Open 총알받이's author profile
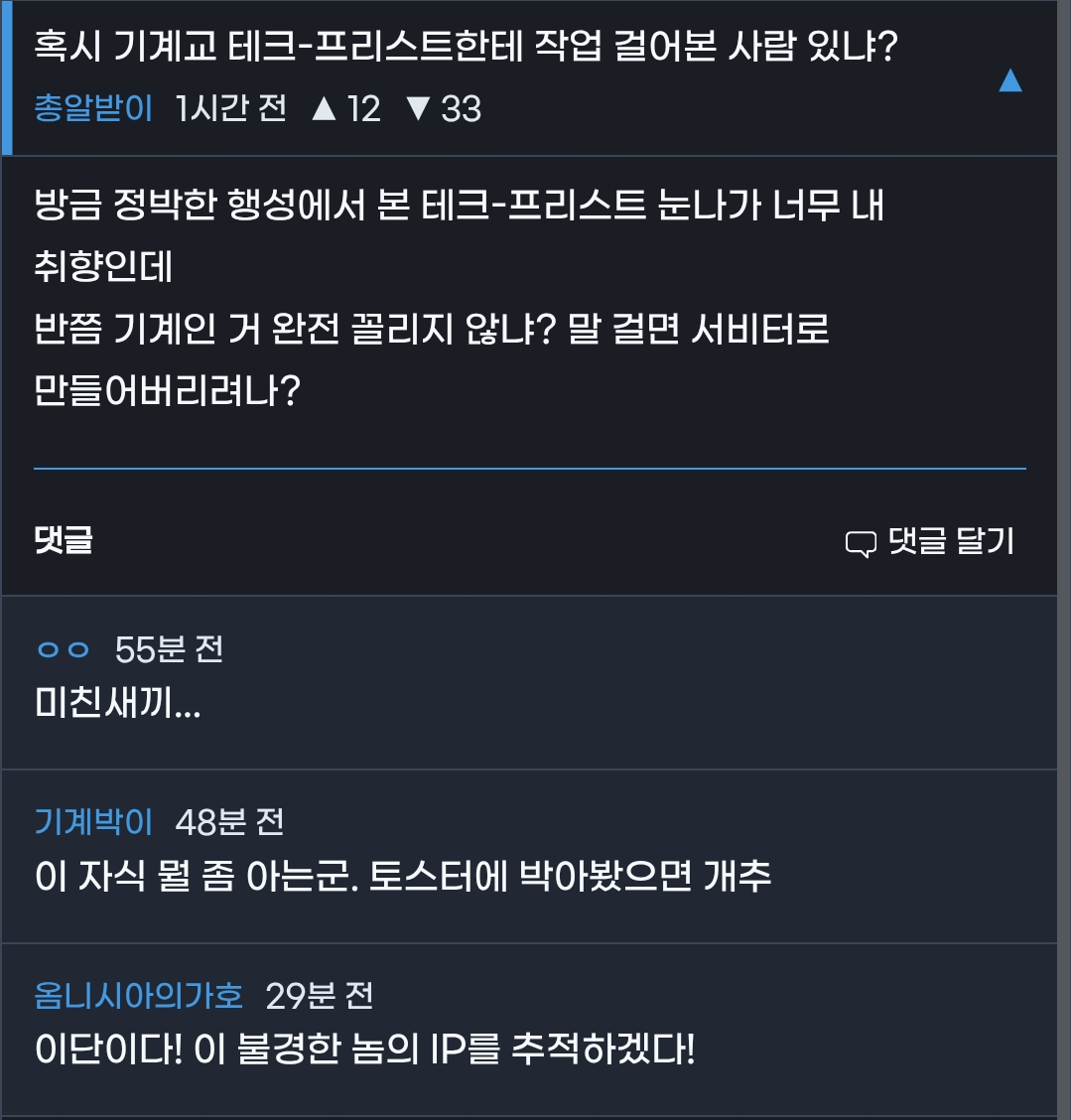This screenshot has height=1120, width=1071. (x=93, y=108)
